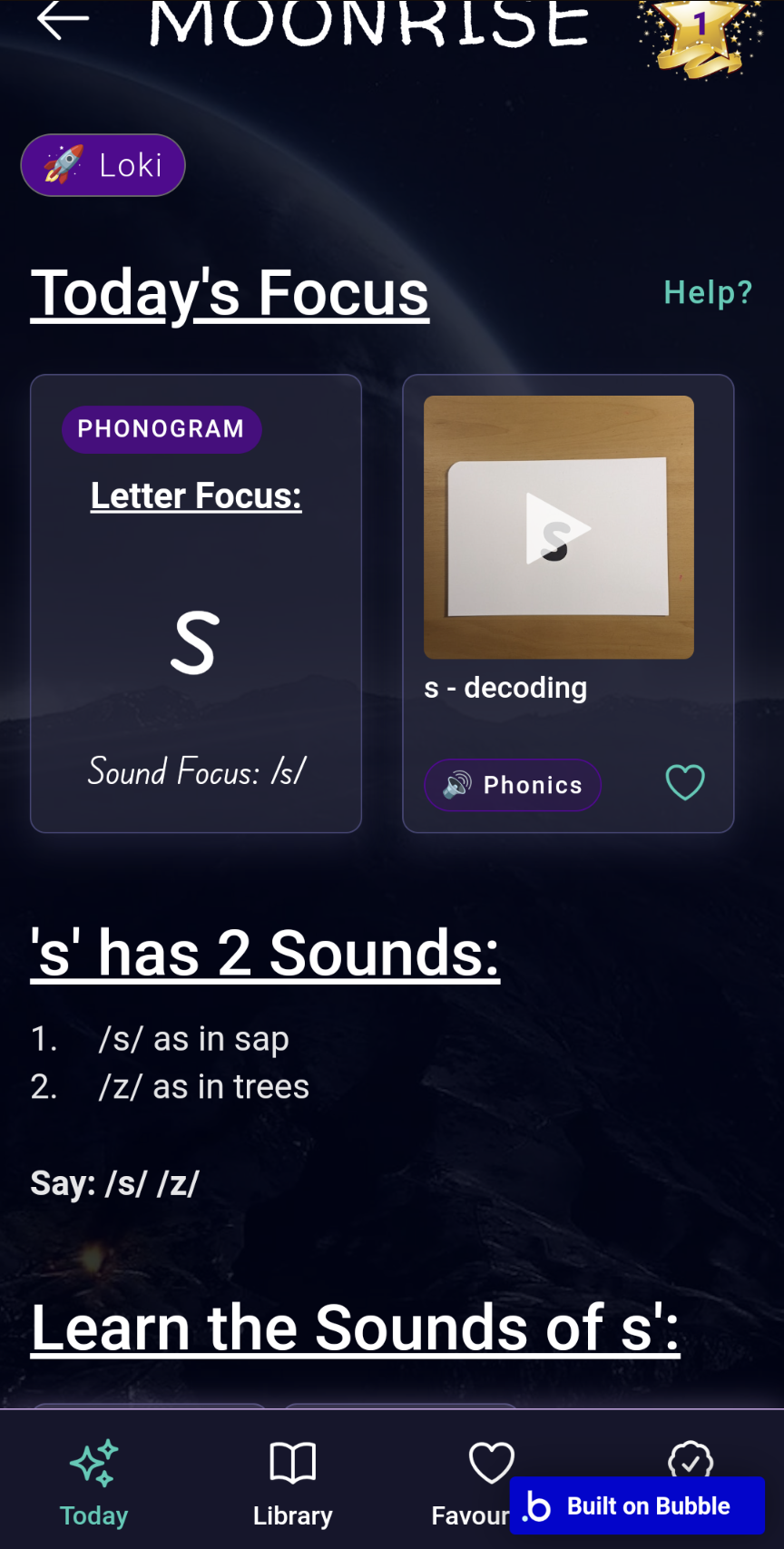Go back using the top arrow
This screenshot has width=784, height=1549.
pos(63,19)
